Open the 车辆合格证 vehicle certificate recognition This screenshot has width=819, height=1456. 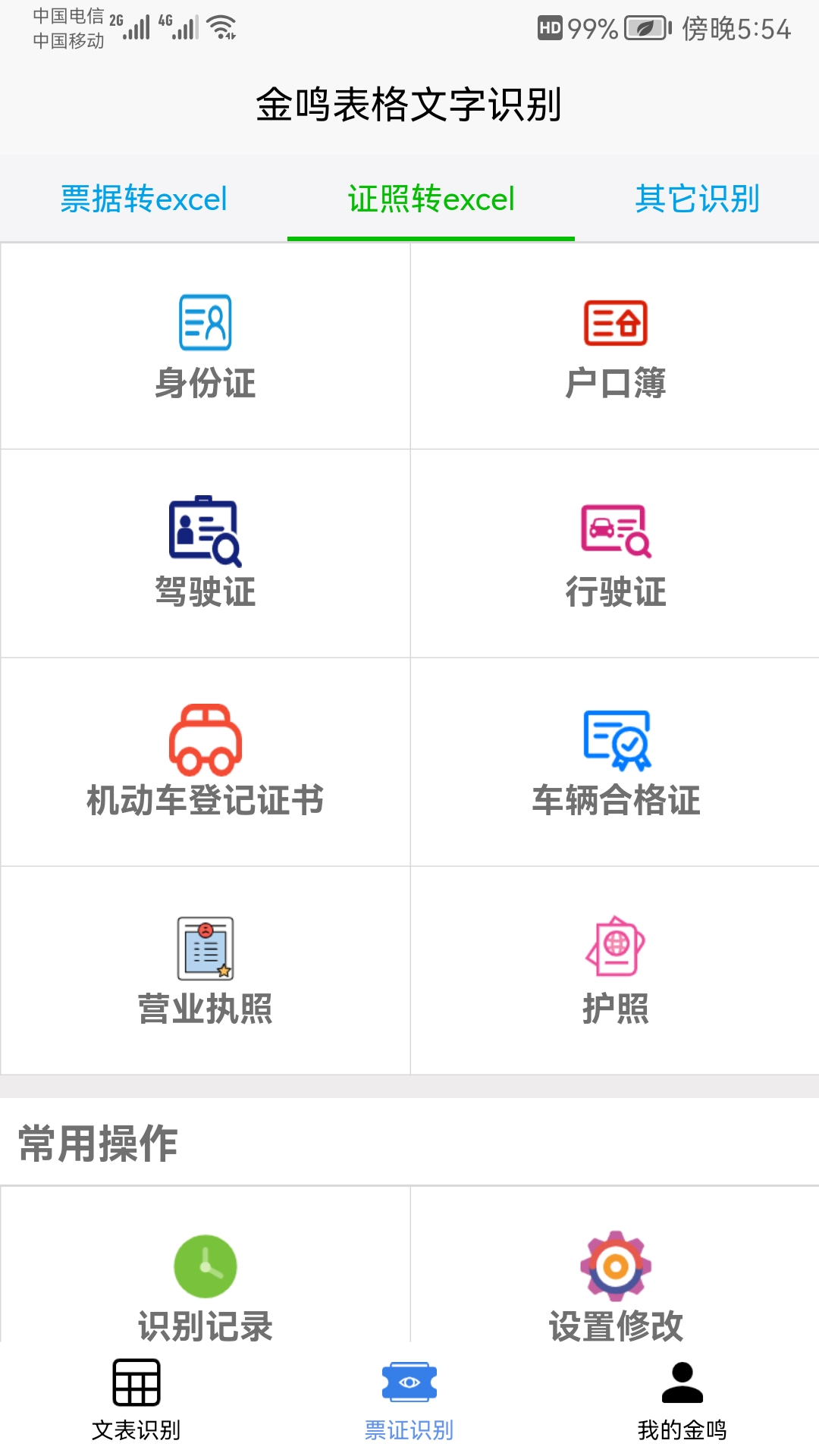pyautogui.click(x=614, y=739)
